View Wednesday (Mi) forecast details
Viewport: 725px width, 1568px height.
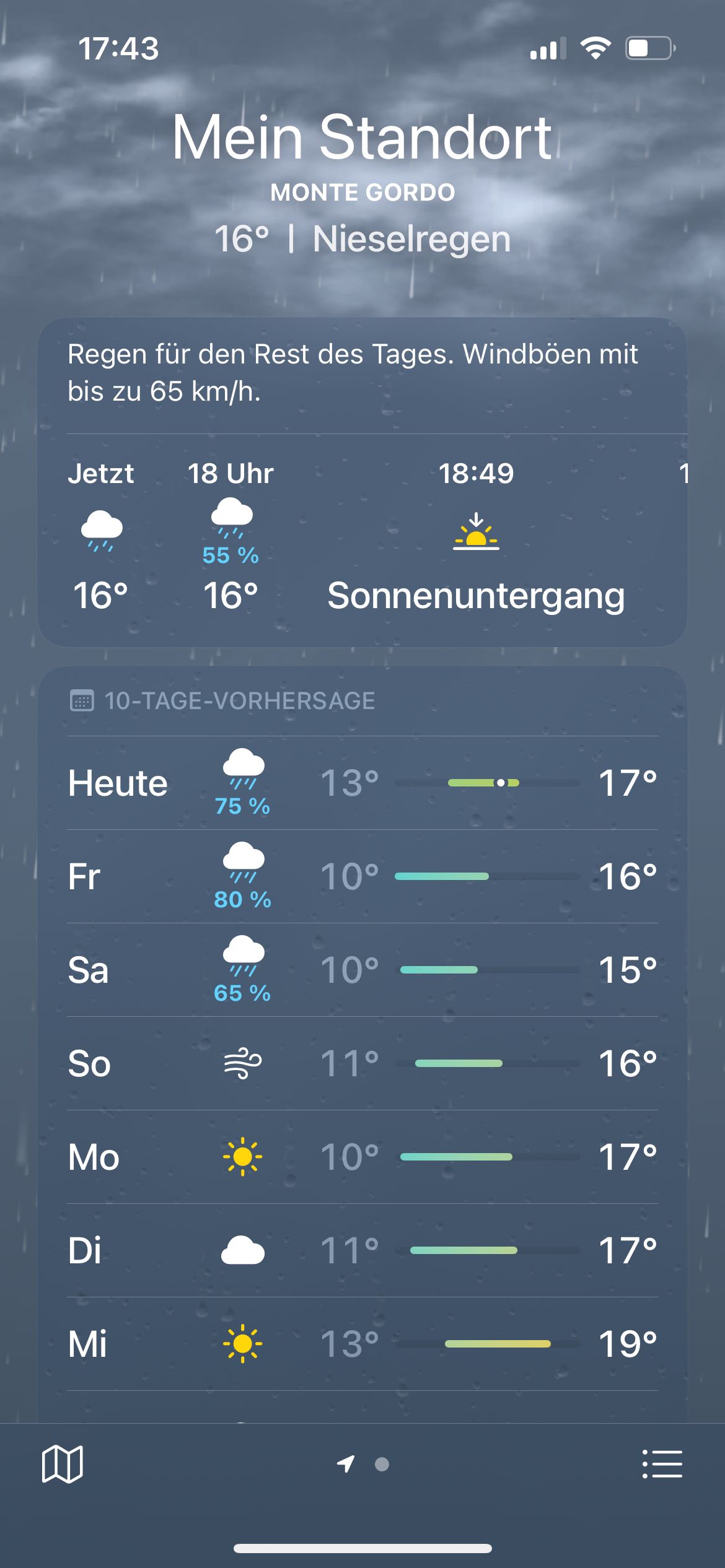[x=362, y=1344]
